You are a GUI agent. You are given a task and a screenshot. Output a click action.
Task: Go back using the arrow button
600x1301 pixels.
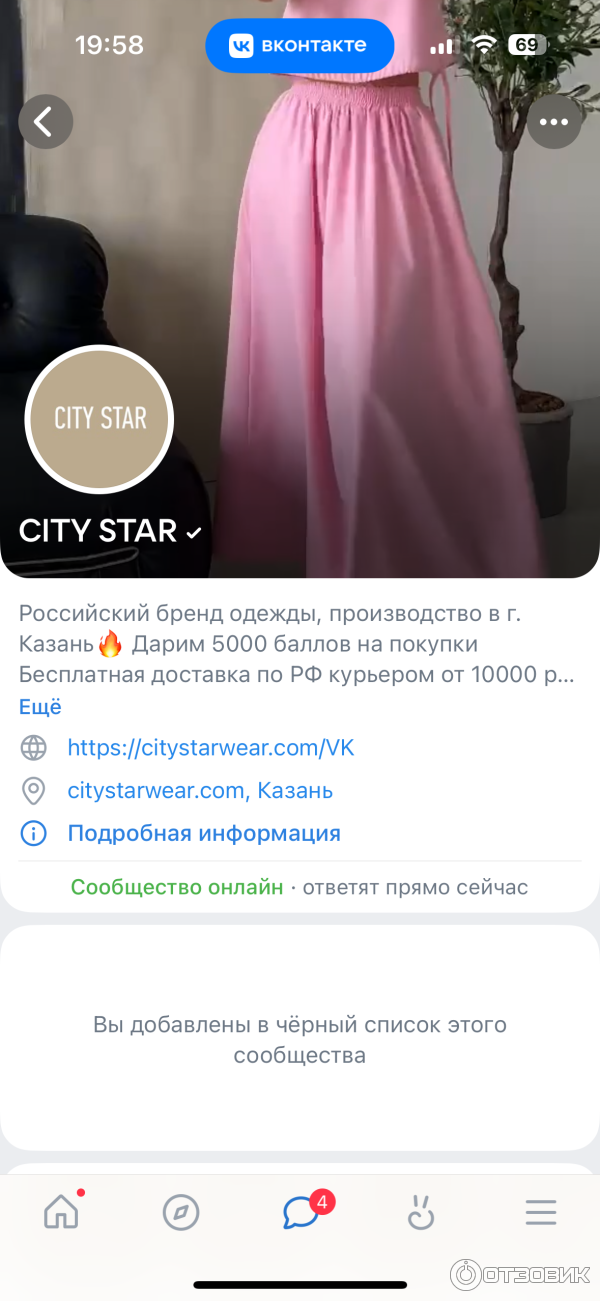(x=45, y=122)
